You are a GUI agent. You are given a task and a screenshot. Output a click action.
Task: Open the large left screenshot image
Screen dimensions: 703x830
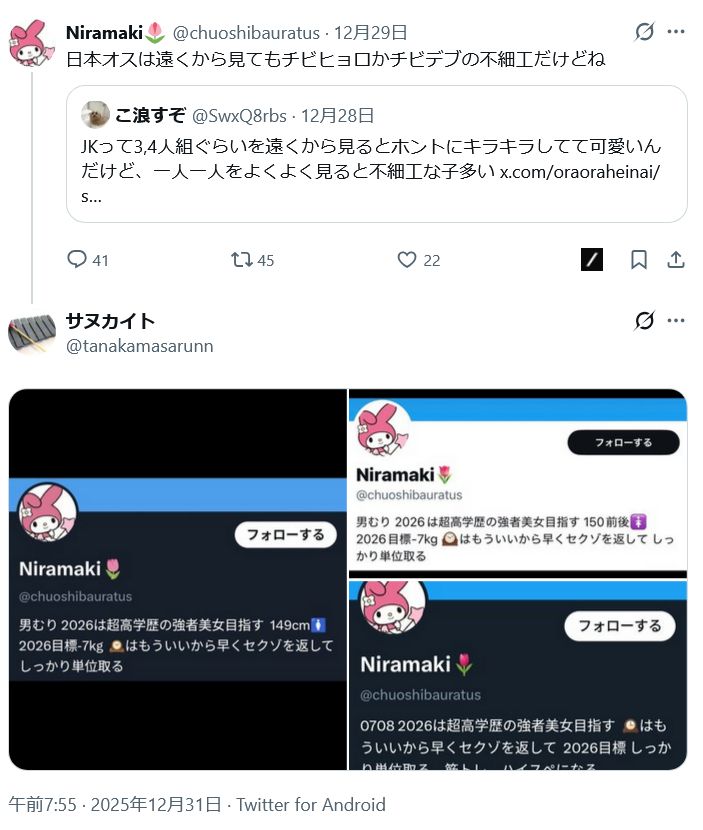pyautogui.click(x=177, y=579)
